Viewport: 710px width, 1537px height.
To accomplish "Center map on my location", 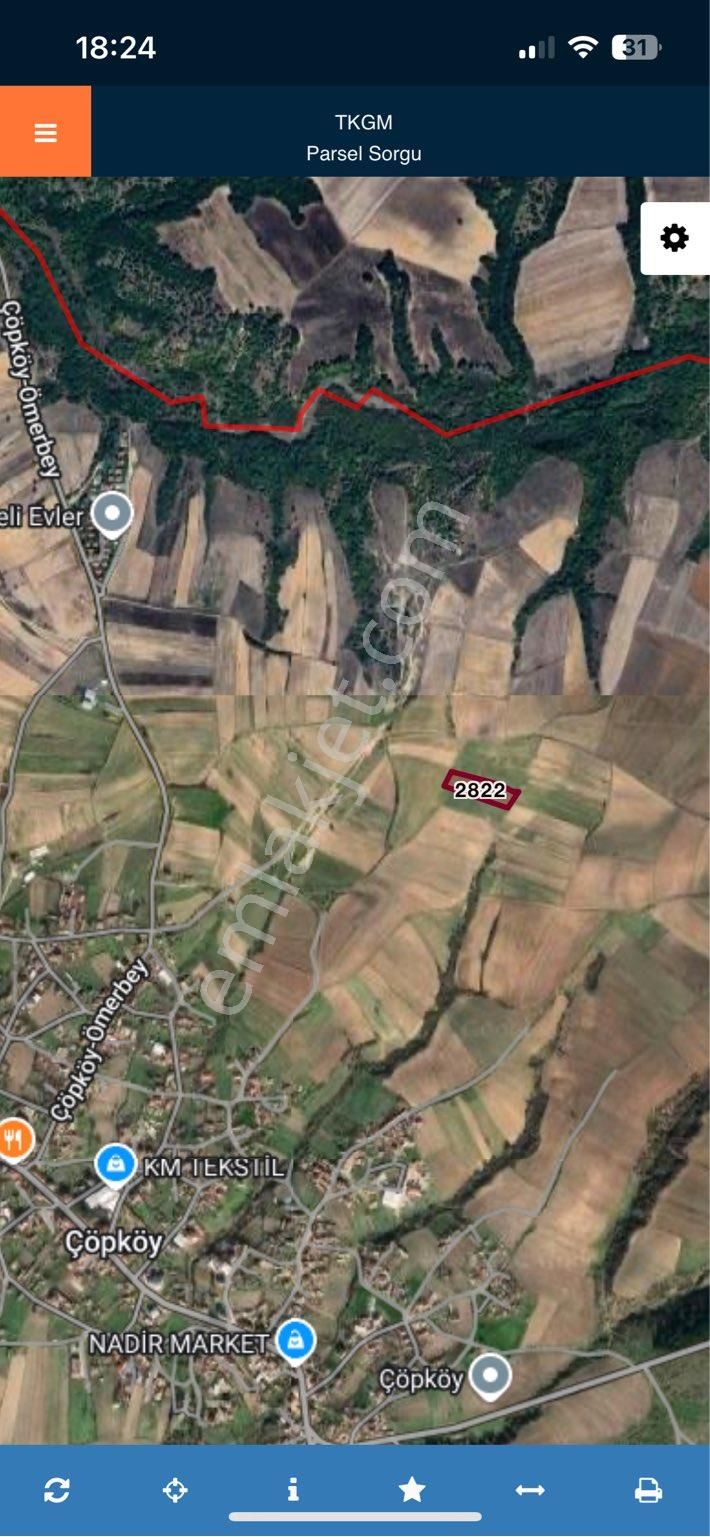I will point(175,1490).
